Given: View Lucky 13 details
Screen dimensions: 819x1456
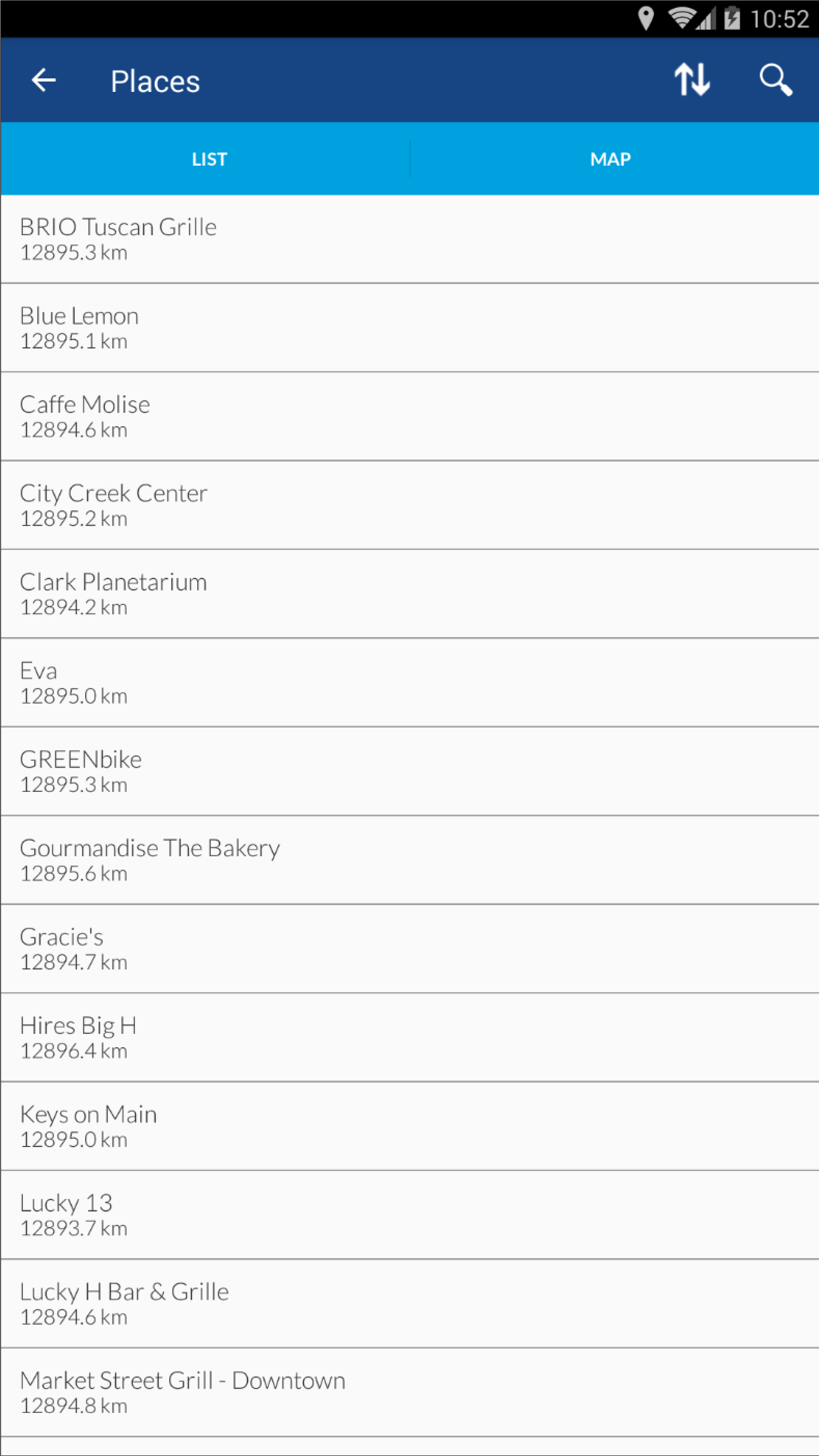Looking at the screenshot, I should click(x=410, y=1215).
